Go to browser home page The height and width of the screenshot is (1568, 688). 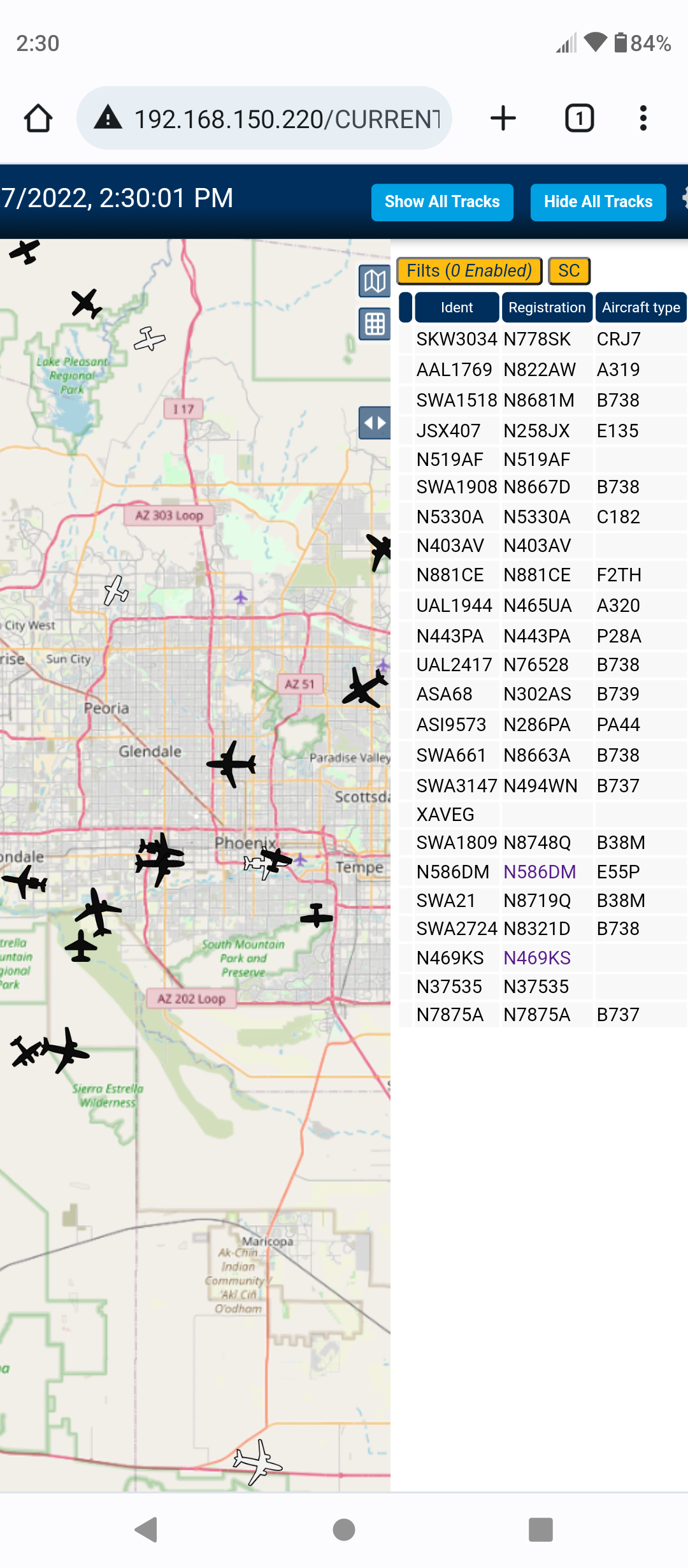[38, 119]
